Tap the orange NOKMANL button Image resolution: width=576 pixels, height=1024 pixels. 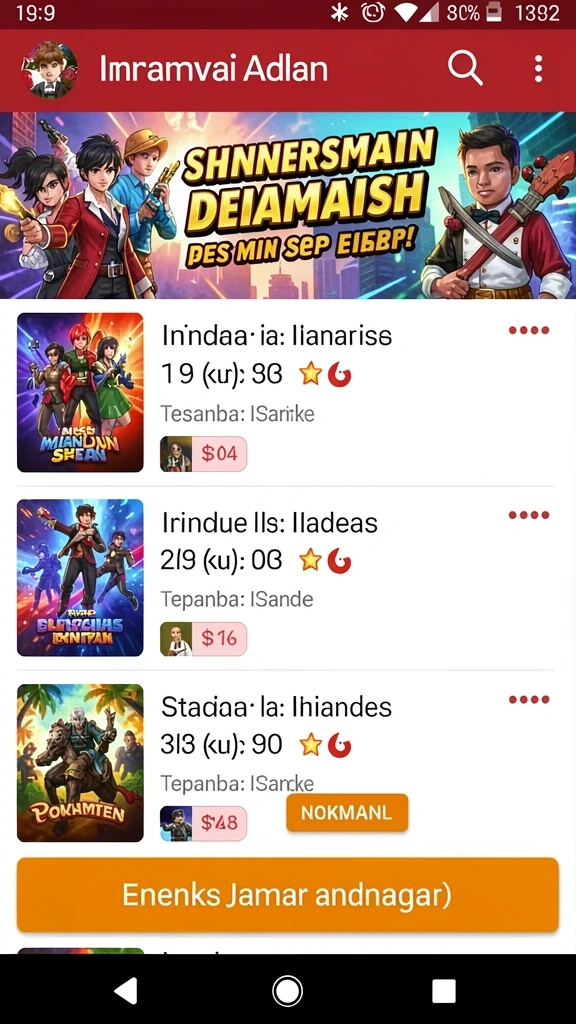coord(347,812)
